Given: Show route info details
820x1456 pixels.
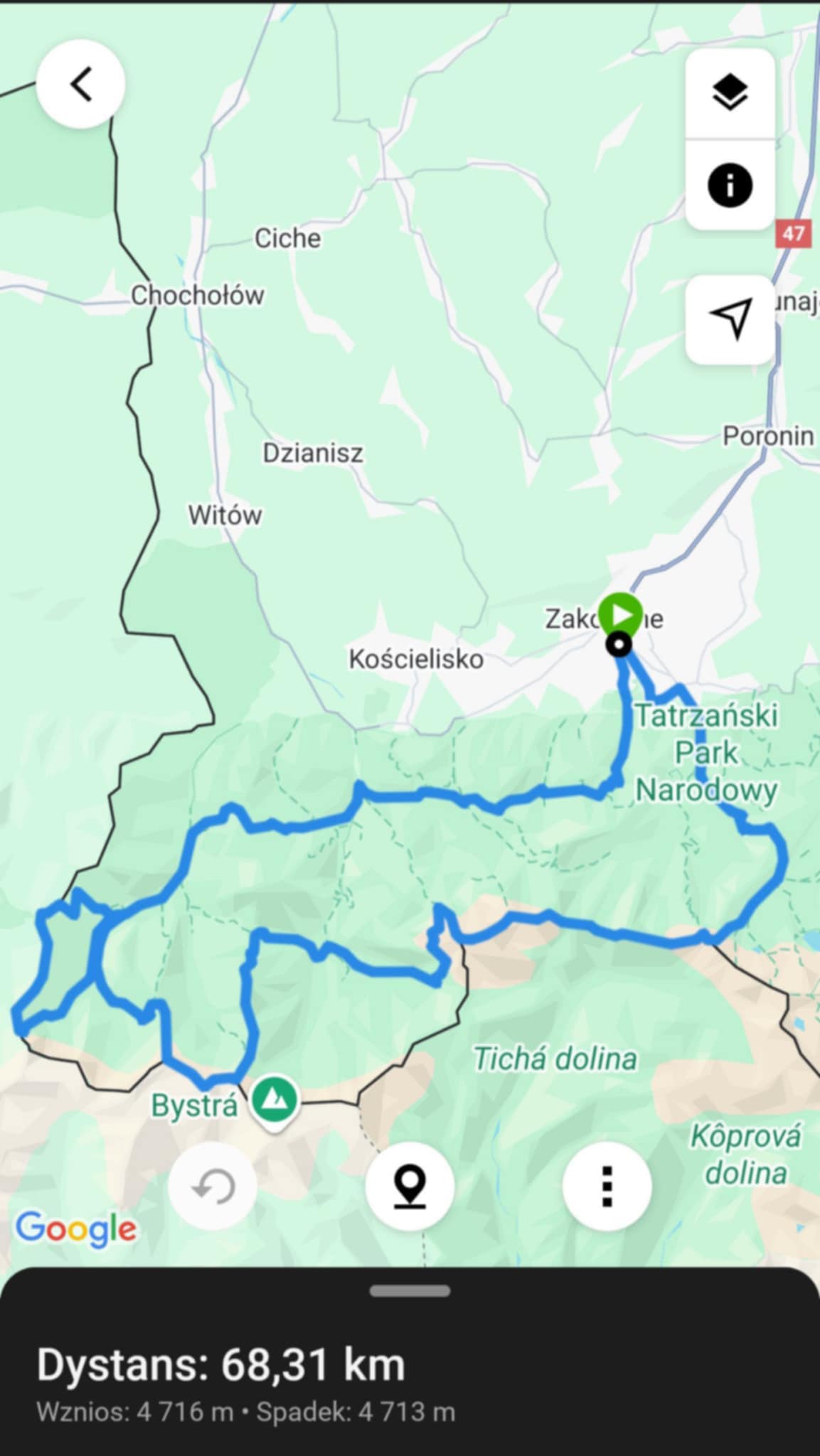Looking at the screenshot, I should click(730, 186).
